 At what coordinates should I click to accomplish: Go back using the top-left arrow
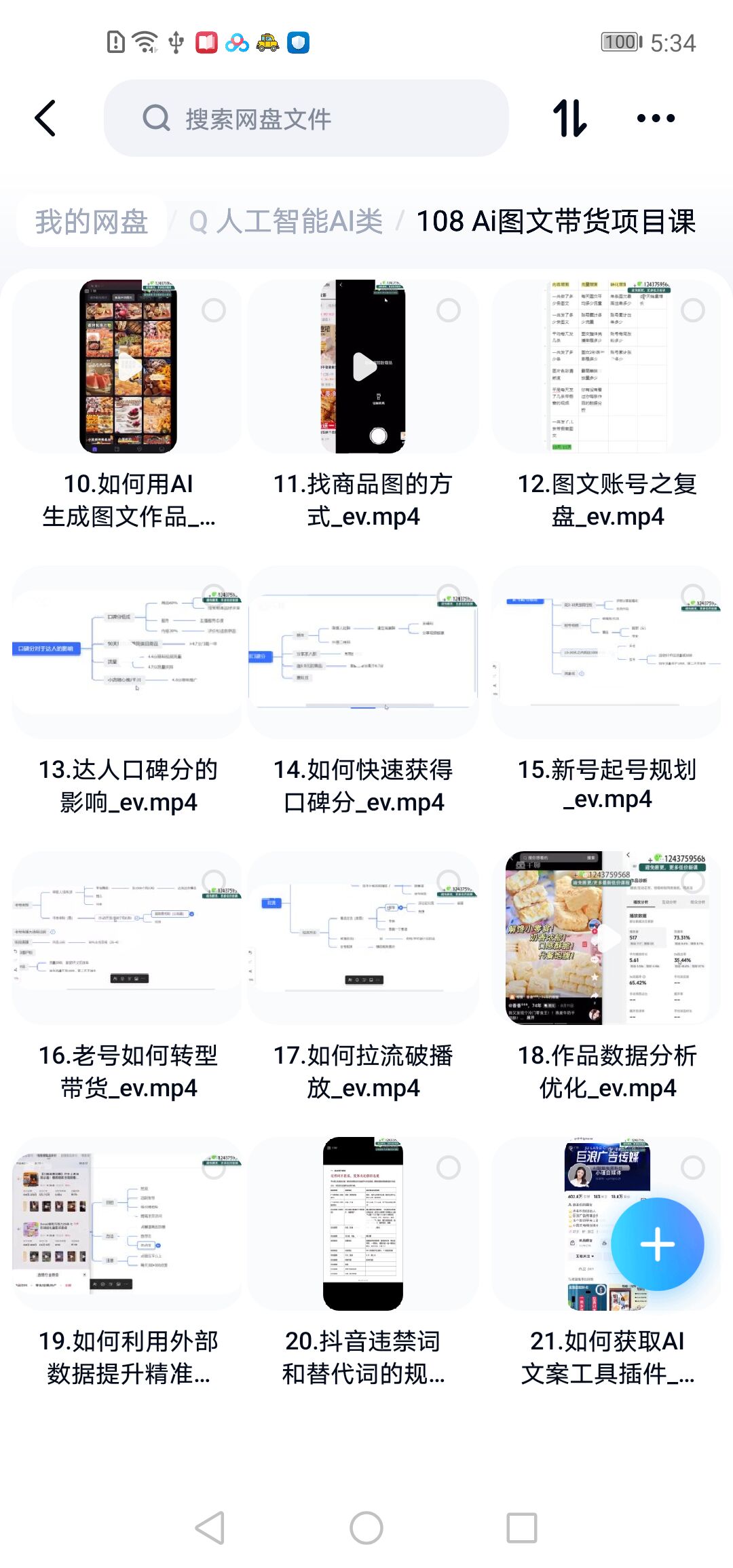45,119
